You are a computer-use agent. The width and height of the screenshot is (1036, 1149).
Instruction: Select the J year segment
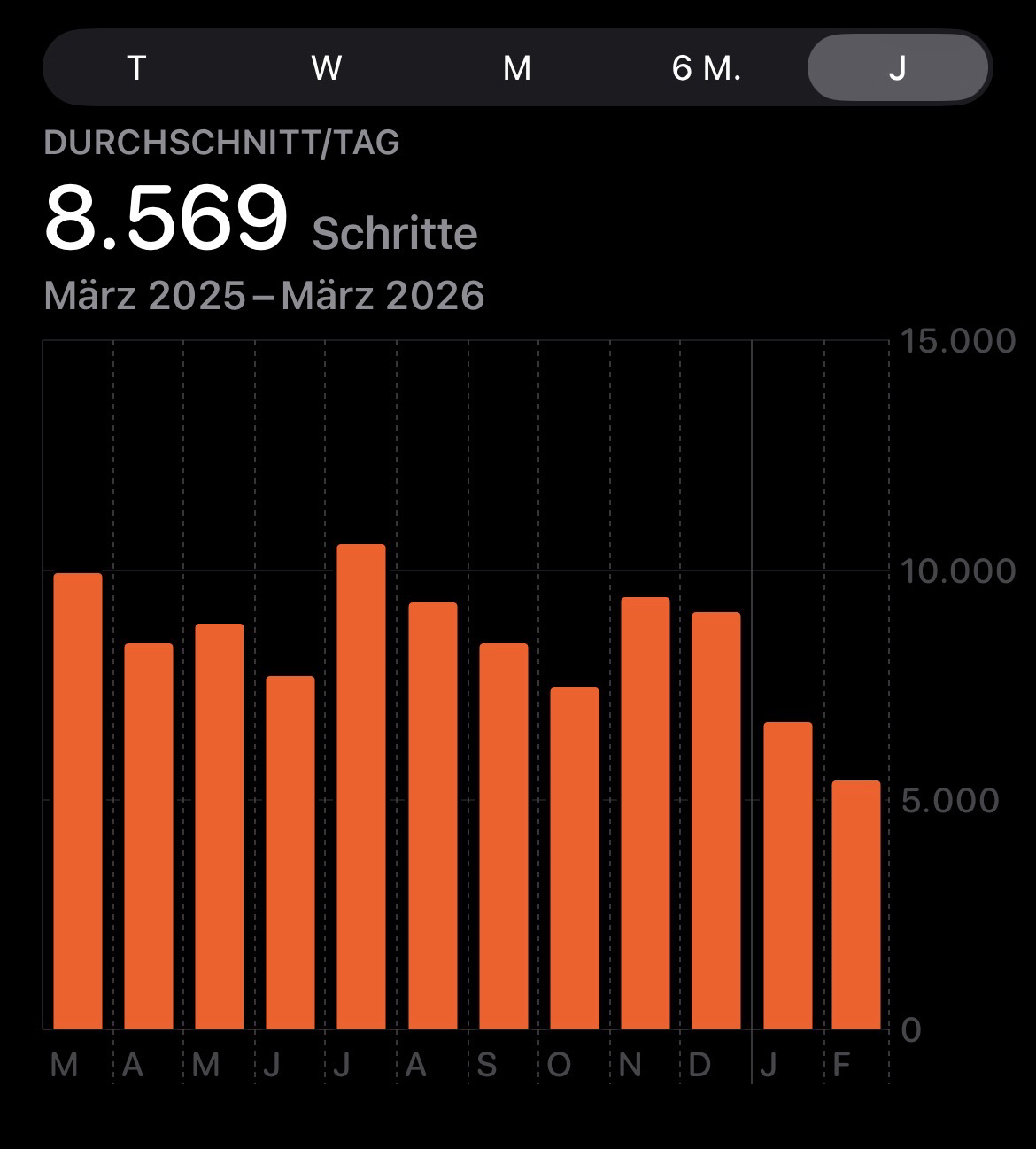click(897, 68)
